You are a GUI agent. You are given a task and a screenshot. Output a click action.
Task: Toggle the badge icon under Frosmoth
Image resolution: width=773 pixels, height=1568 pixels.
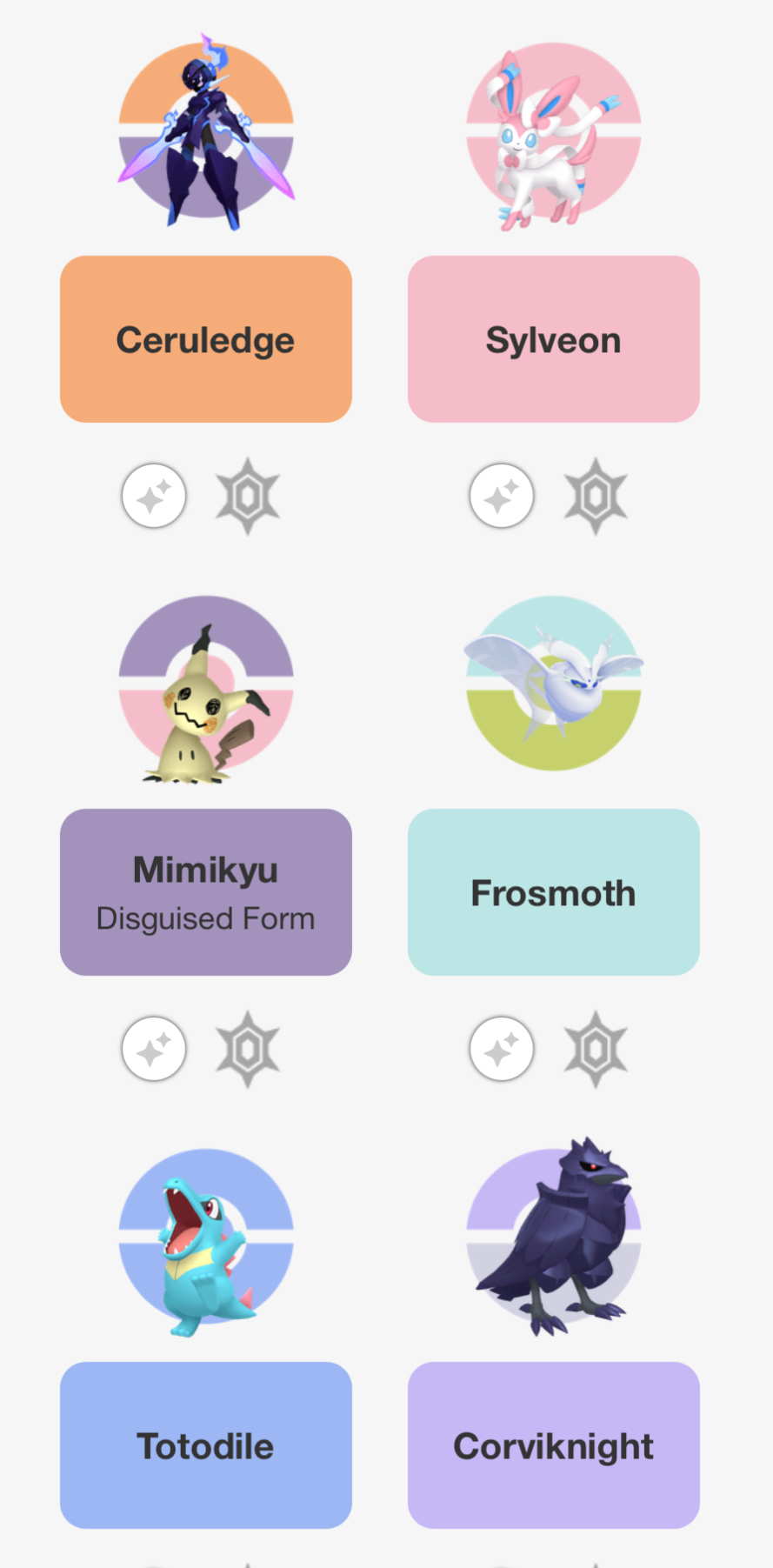pos(596,1050)
